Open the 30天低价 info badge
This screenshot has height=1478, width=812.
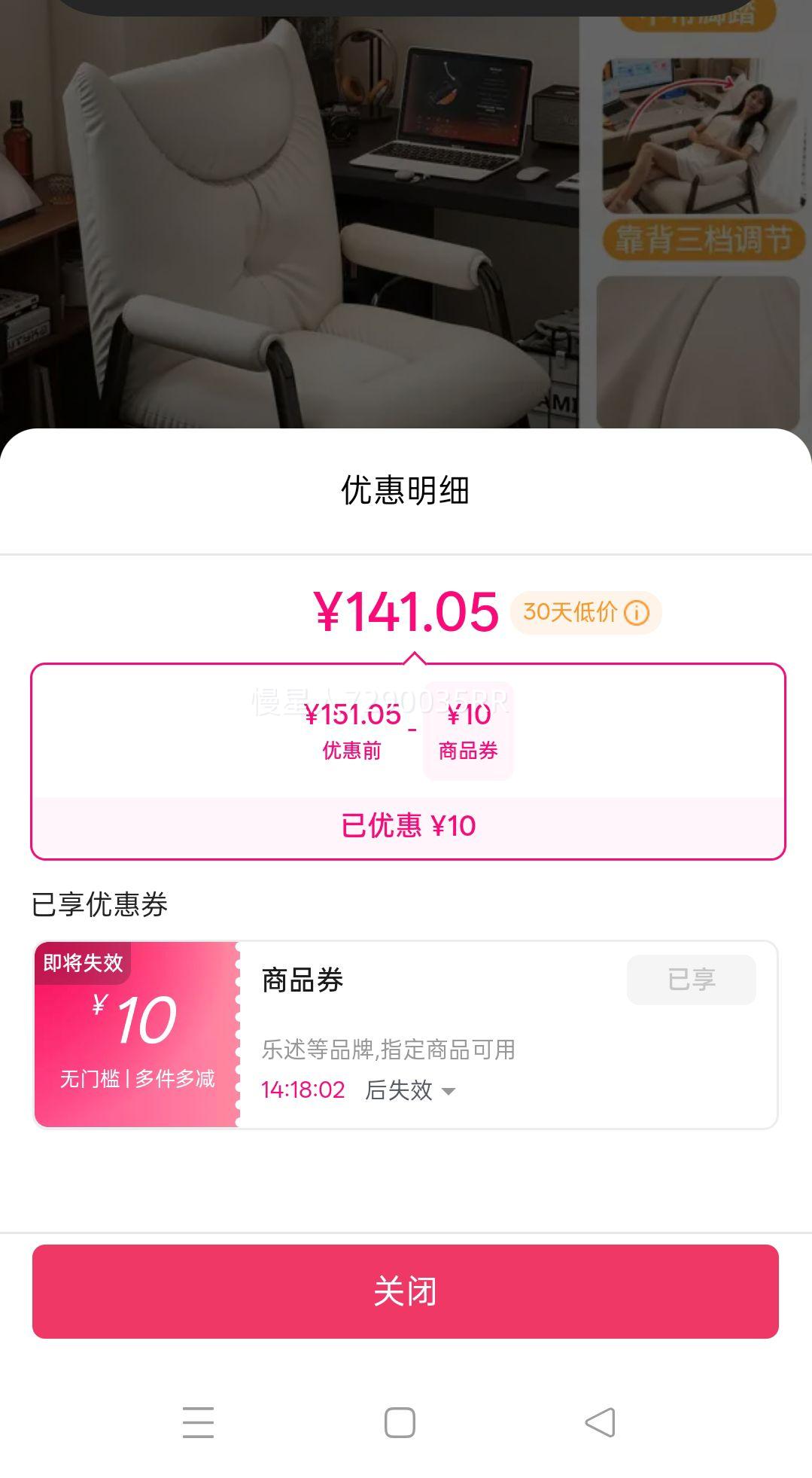point(585,612)
